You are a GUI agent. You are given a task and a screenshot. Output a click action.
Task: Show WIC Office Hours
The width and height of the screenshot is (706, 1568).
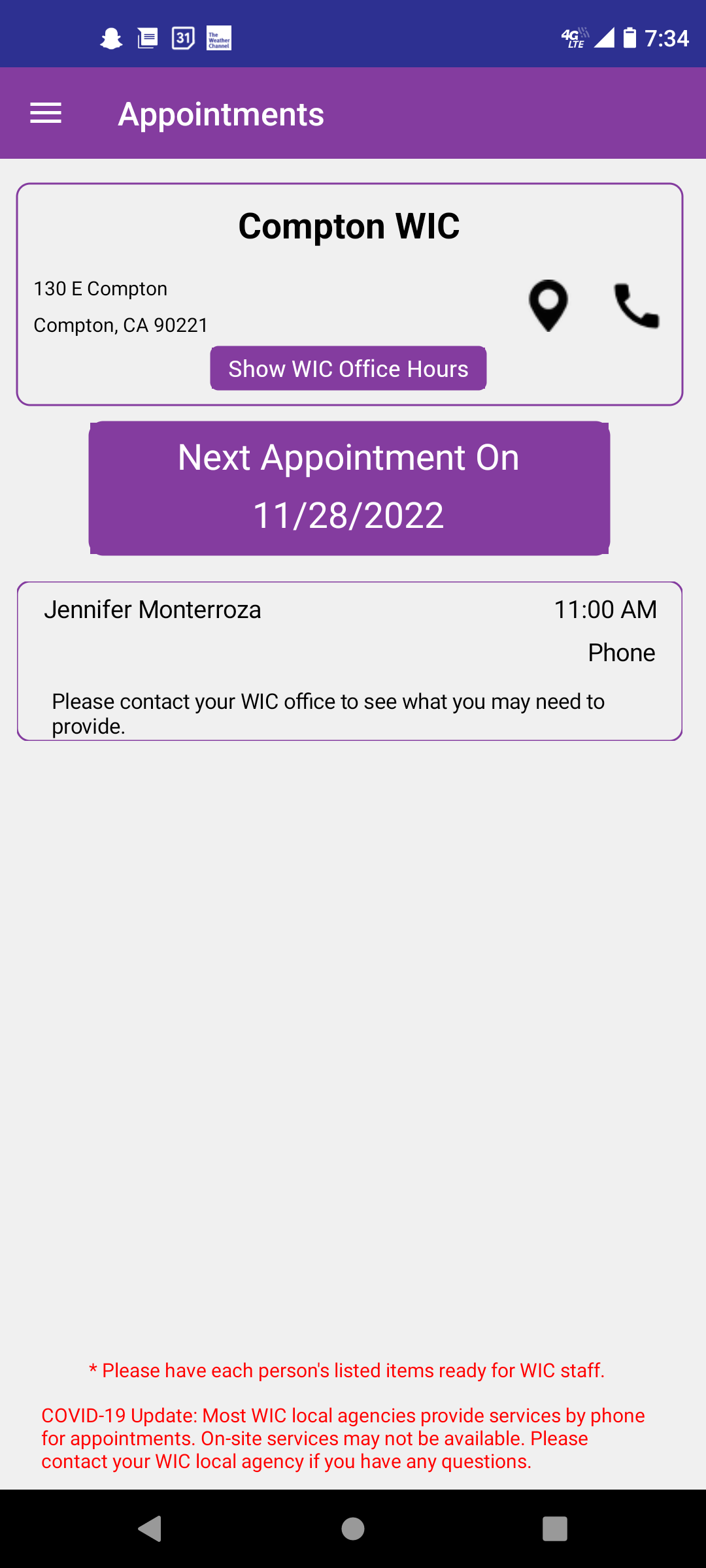point(348,368)
